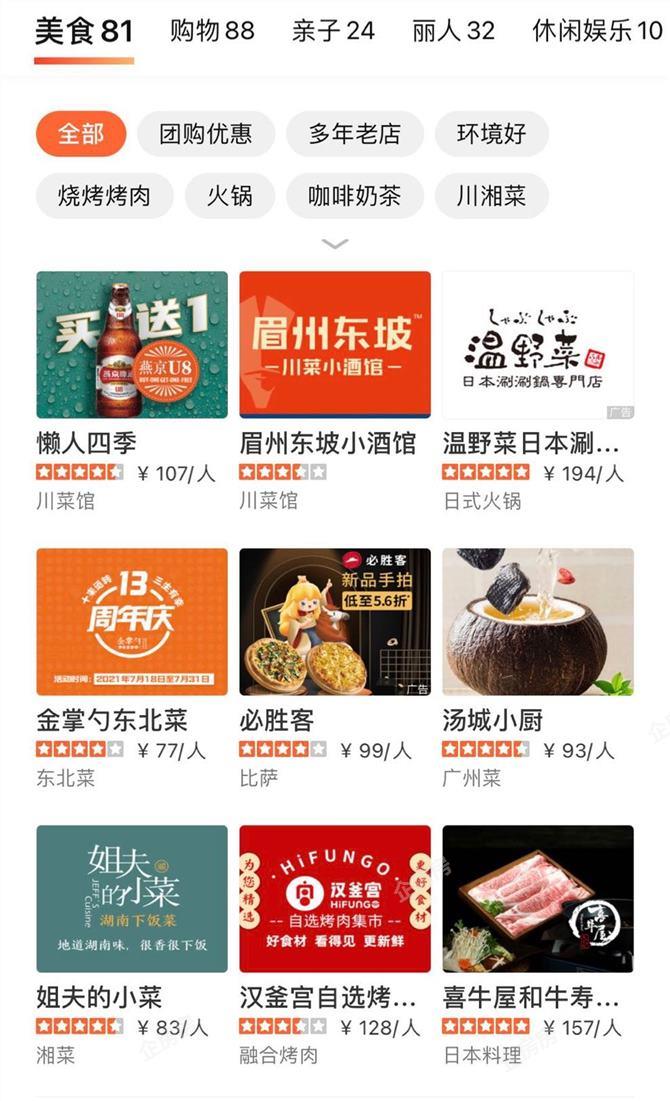Select the 咖啡奶茶 chip
Viewport: 670px width, 1101px height.
[355, 195]
